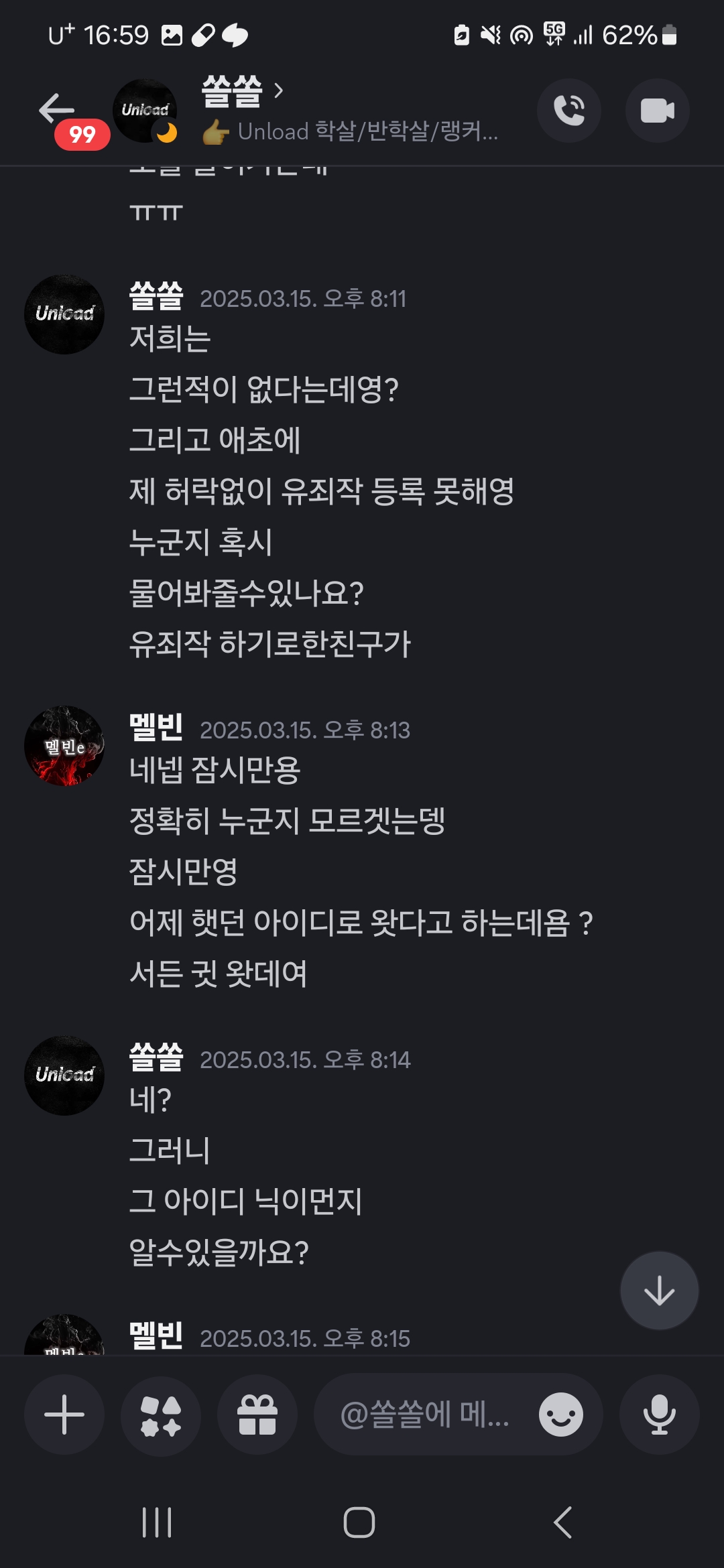Record a voice message with microphone
The height and width of the screenshot is (1568, 724).
pos(659,1415)
